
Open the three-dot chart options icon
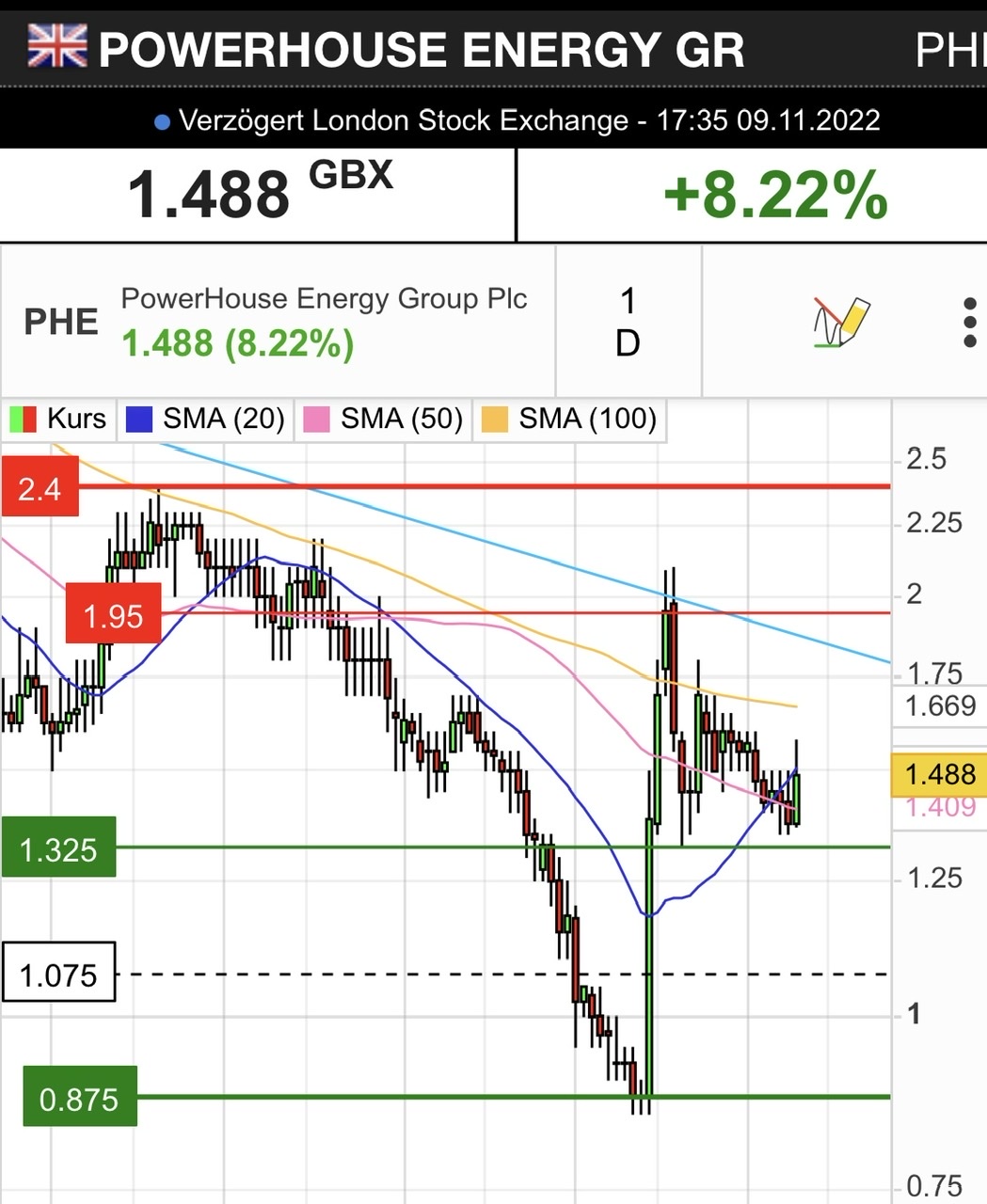point(968,323)
